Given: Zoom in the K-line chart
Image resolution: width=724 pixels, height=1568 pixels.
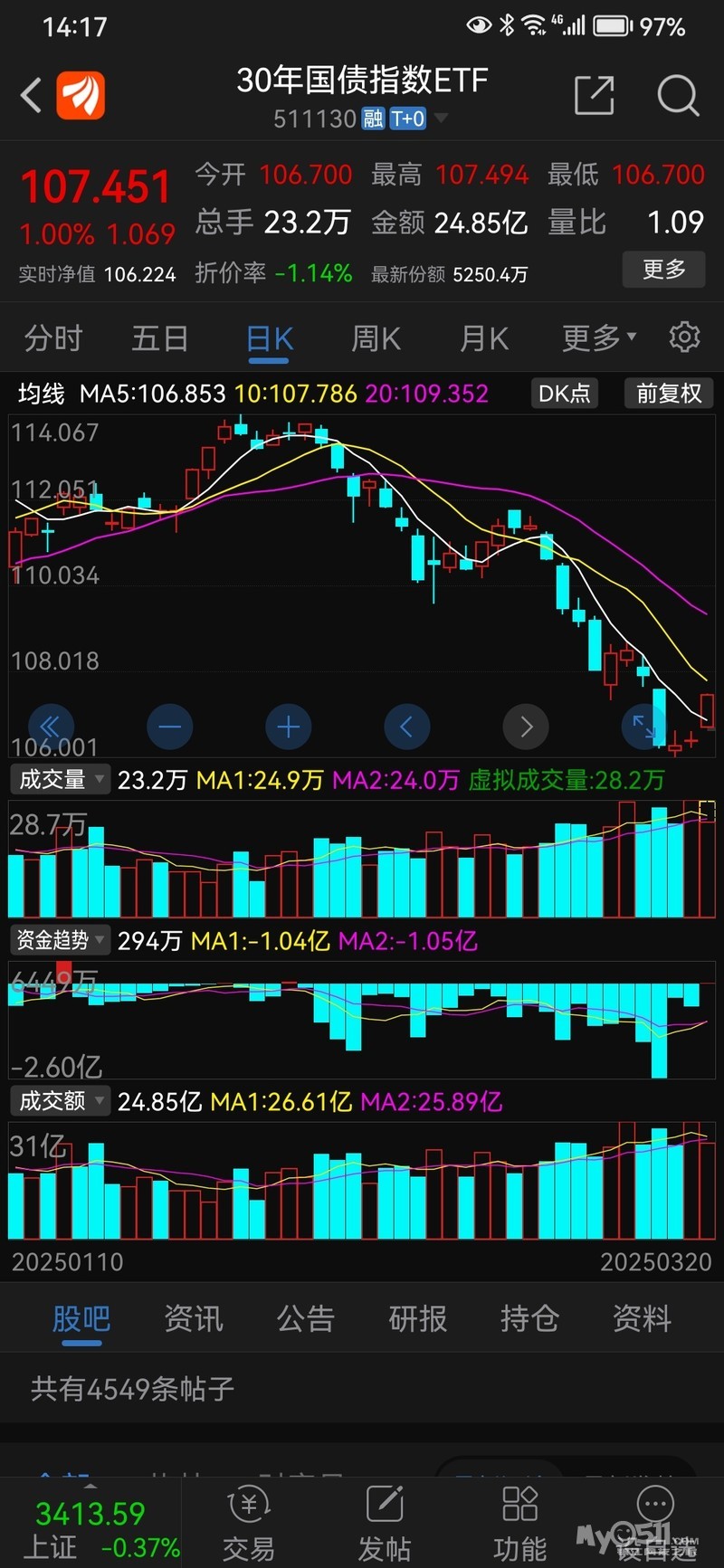Looking at the screenshot, I should [x=288, y=727].
